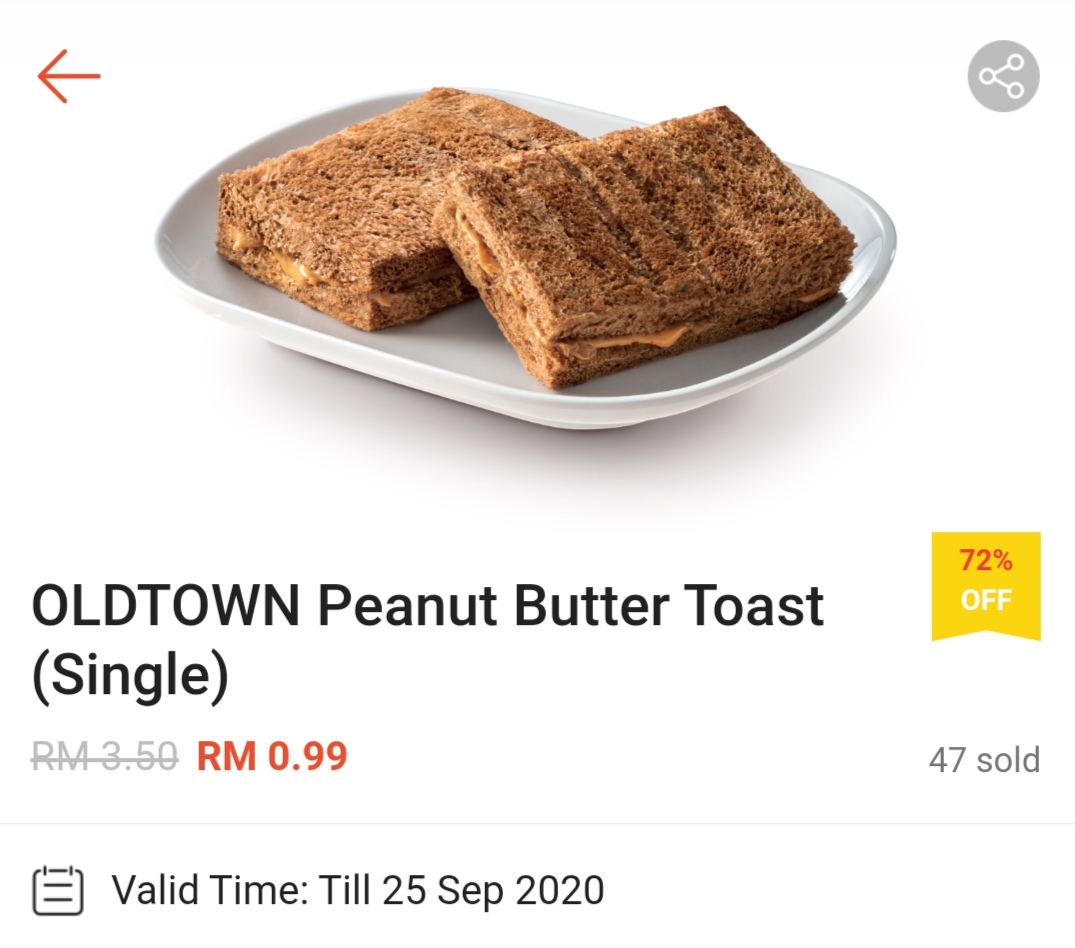Go back using the red arrow
This screenshot has height=948, width=1075.
pyautogui.click(x=69, y=76)
